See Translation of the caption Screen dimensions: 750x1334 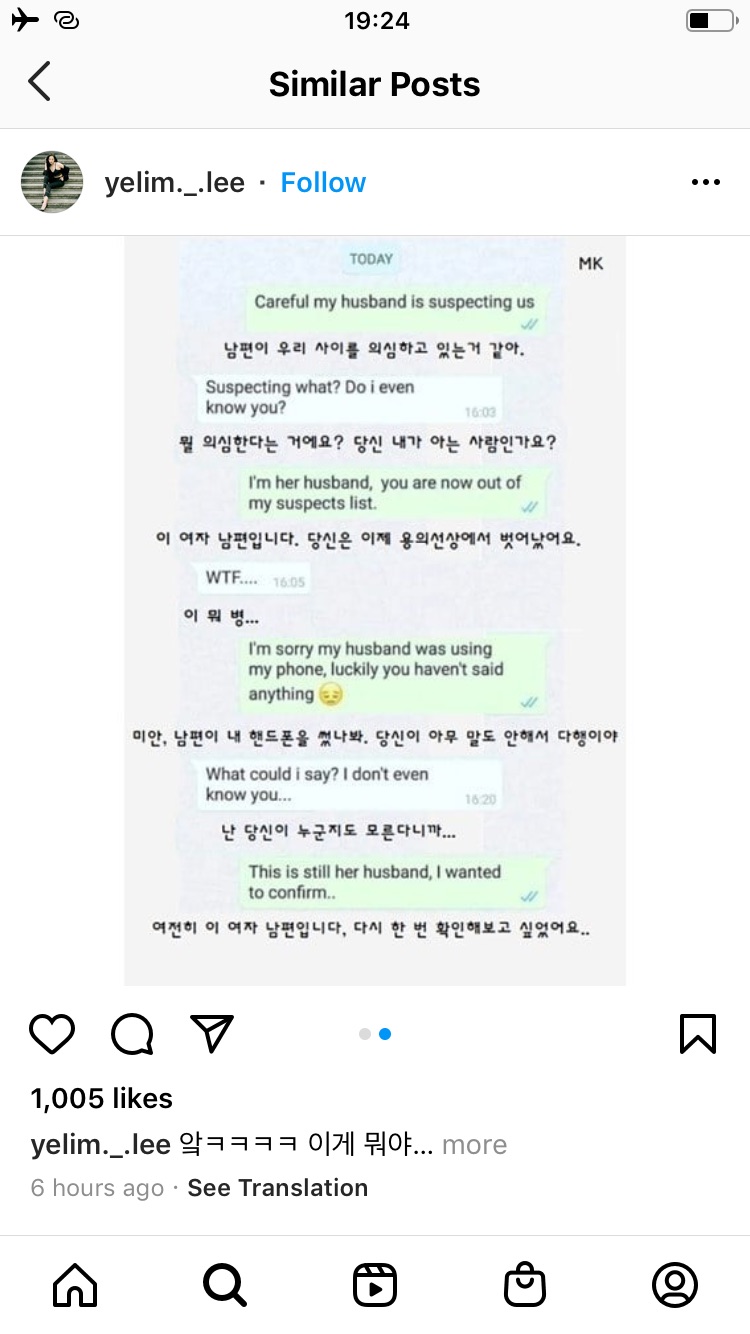277,1188
